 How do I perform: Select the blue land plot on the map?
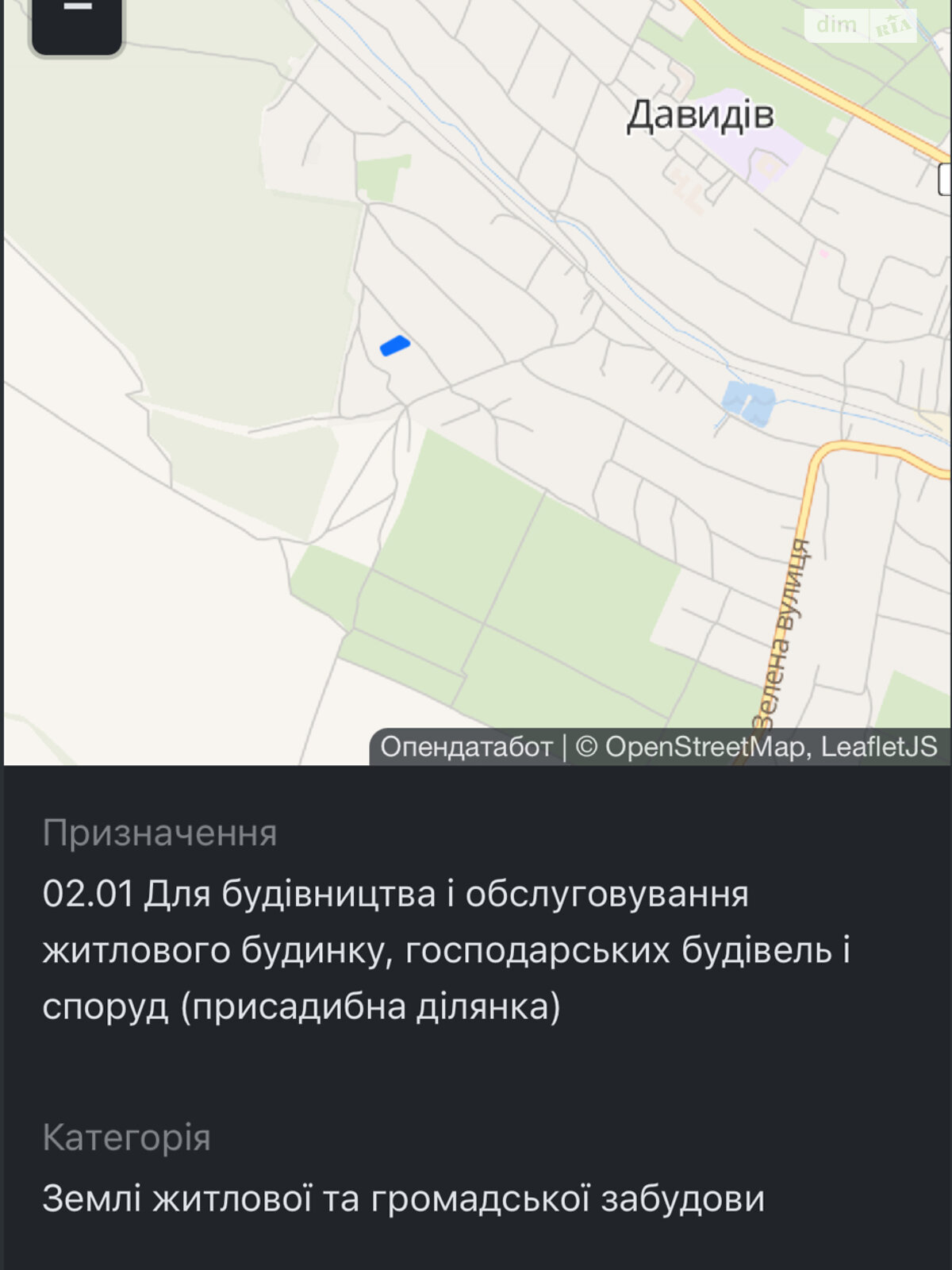click(395, 345)
